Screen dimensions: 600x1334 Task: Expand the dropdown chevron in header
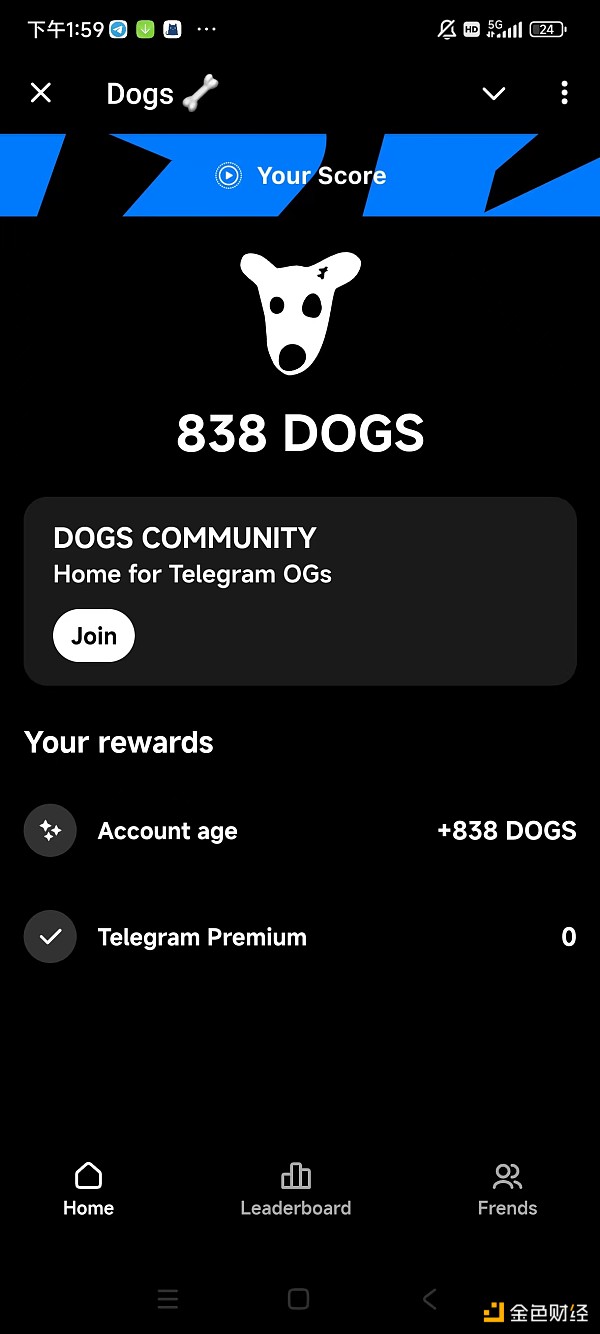(494, 93)
